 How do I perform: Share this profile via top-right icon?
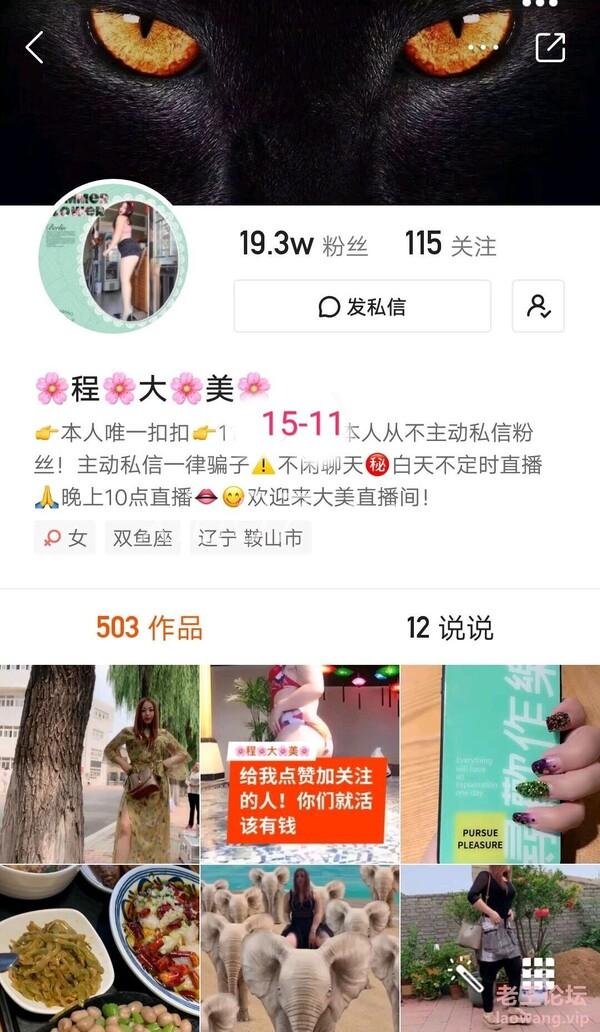click(550, 47)
